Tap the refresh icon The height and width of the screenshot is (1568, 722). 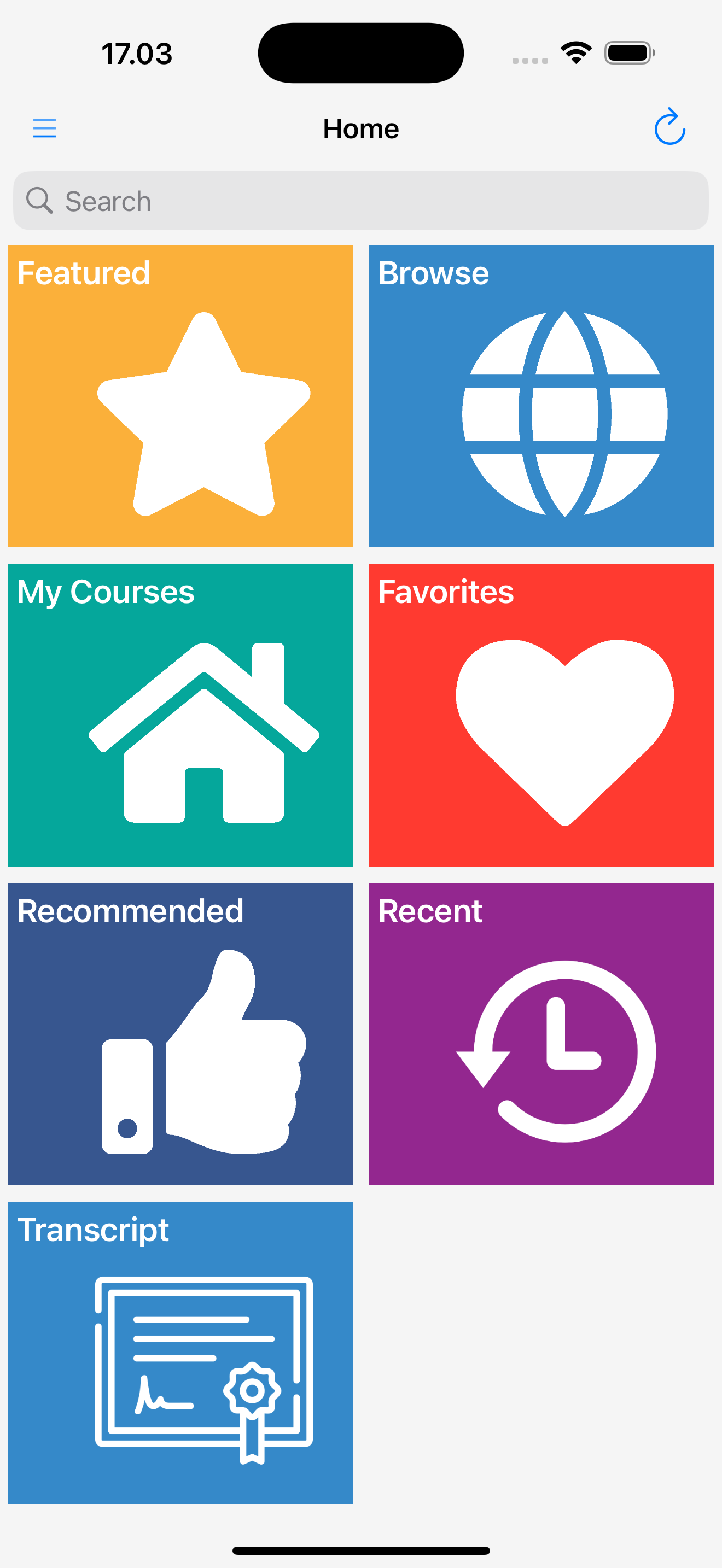click(x=669, y=127)
